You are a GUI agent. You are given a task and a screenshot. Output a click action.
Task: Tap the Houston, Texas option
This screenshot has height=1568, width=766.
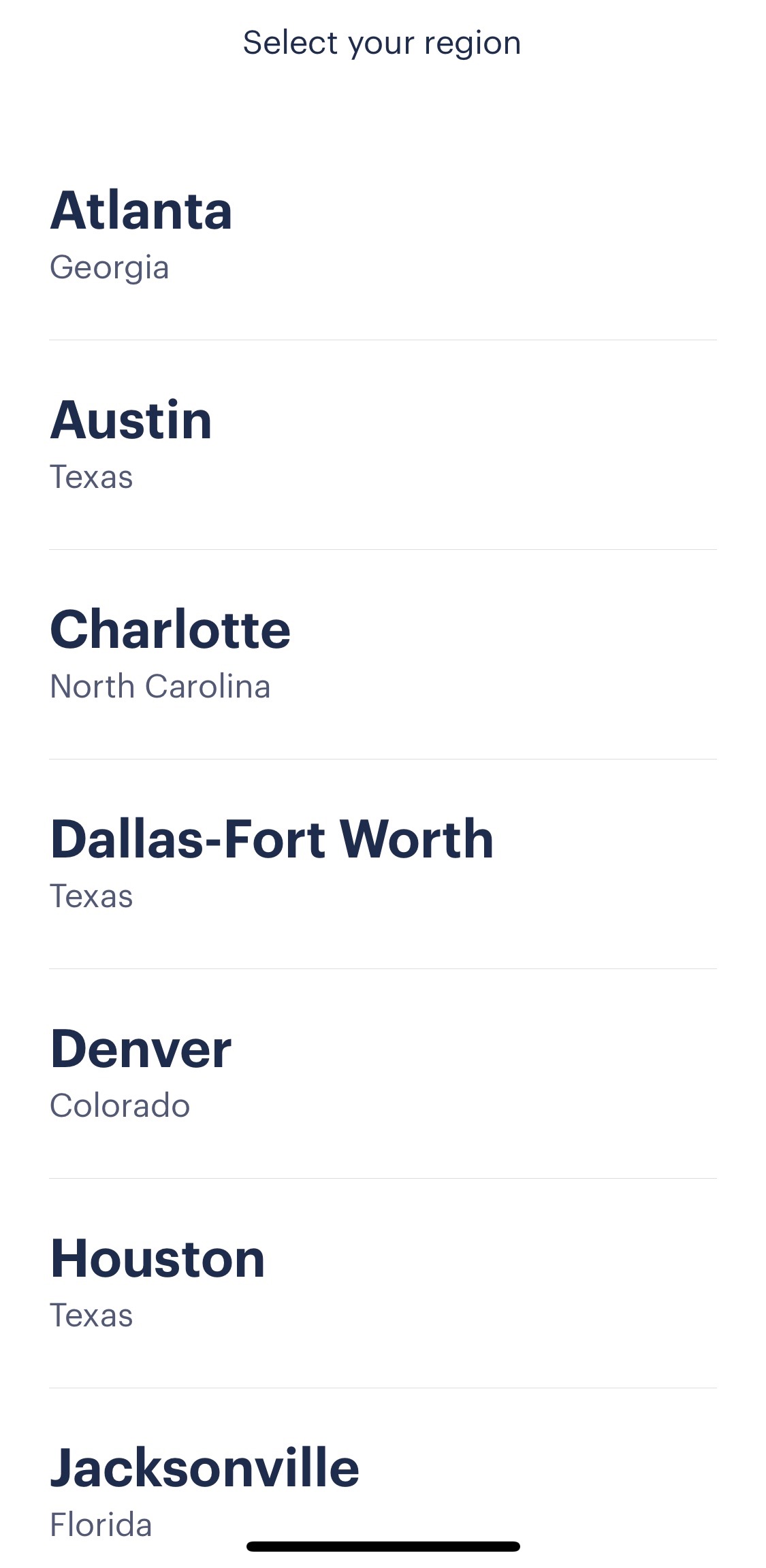157,1281
